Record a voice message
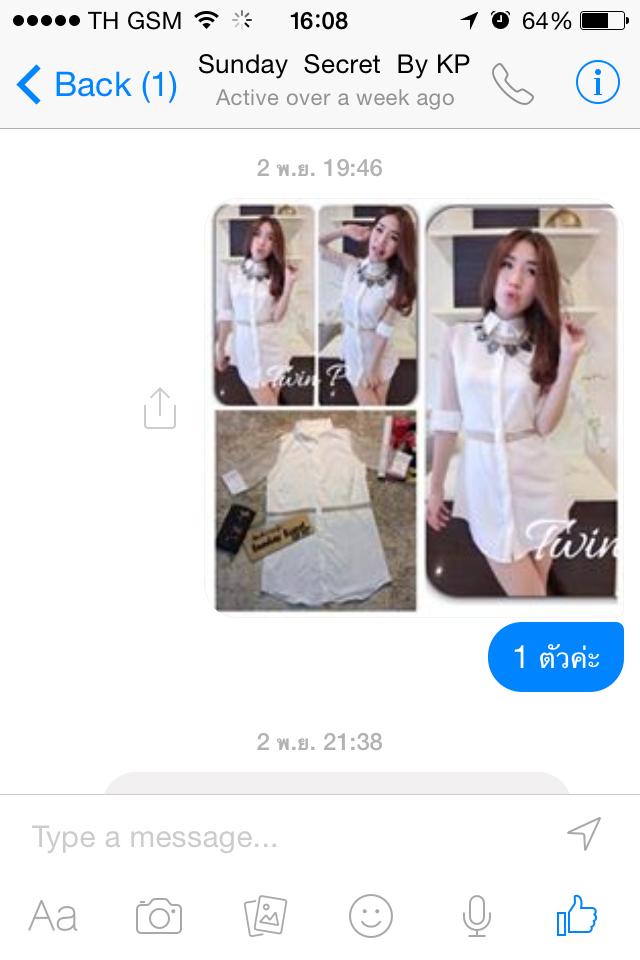The image size is (640, 960). (476, 916)
